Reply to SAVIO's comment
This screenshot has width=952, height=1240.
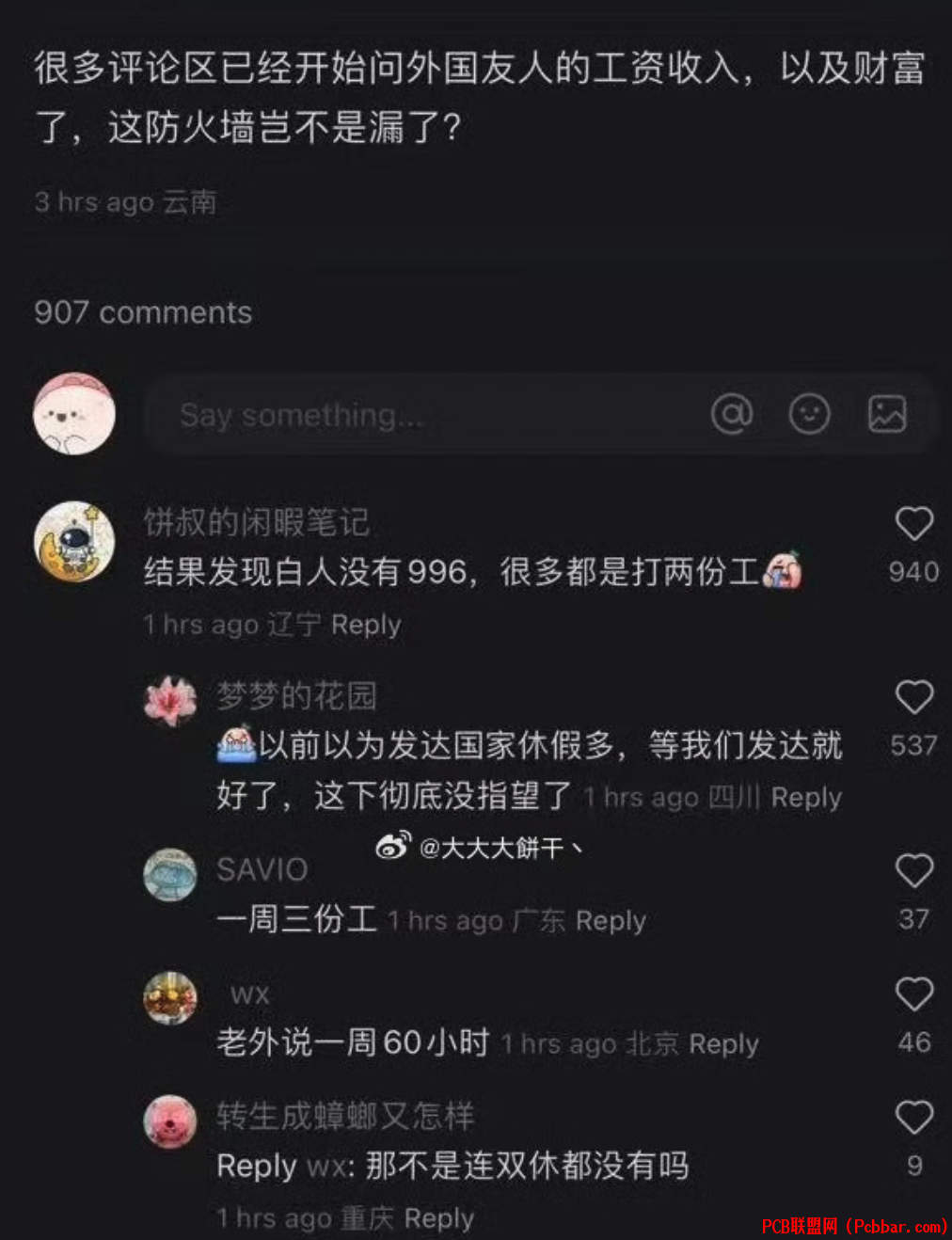(611, 921)
